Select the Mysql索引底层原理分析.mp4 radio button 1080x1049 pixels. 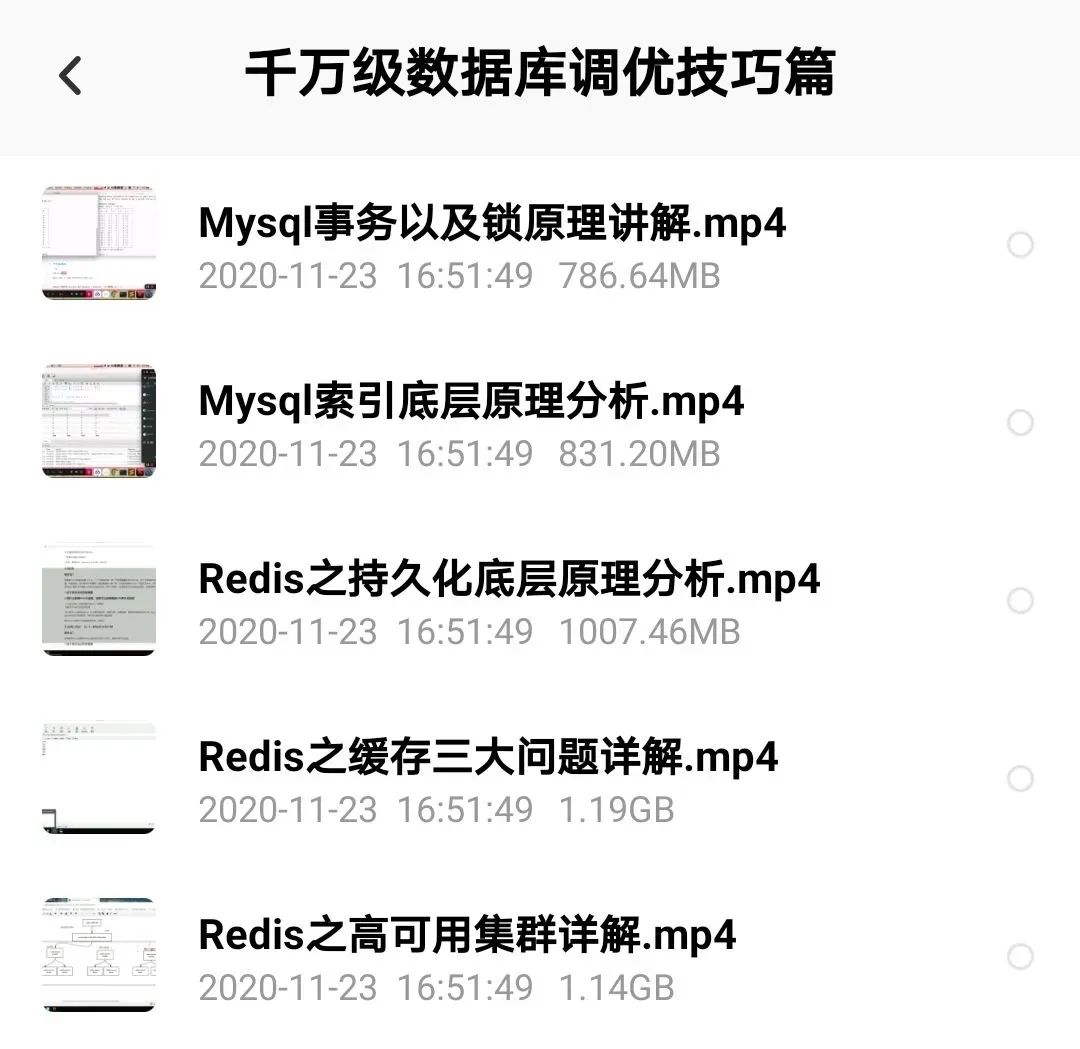(1020, 423)
